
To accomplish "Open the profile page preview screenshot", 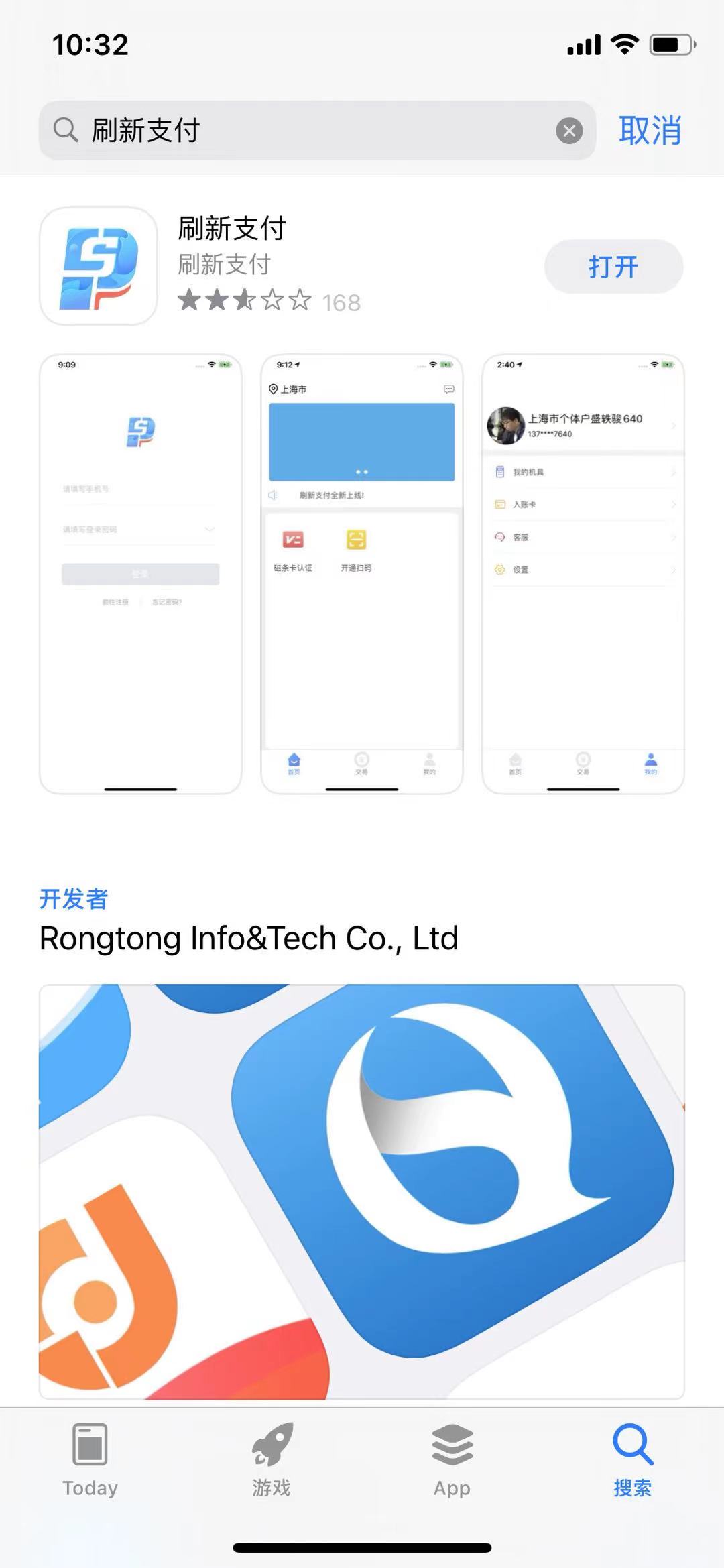I will click(583, 574).
